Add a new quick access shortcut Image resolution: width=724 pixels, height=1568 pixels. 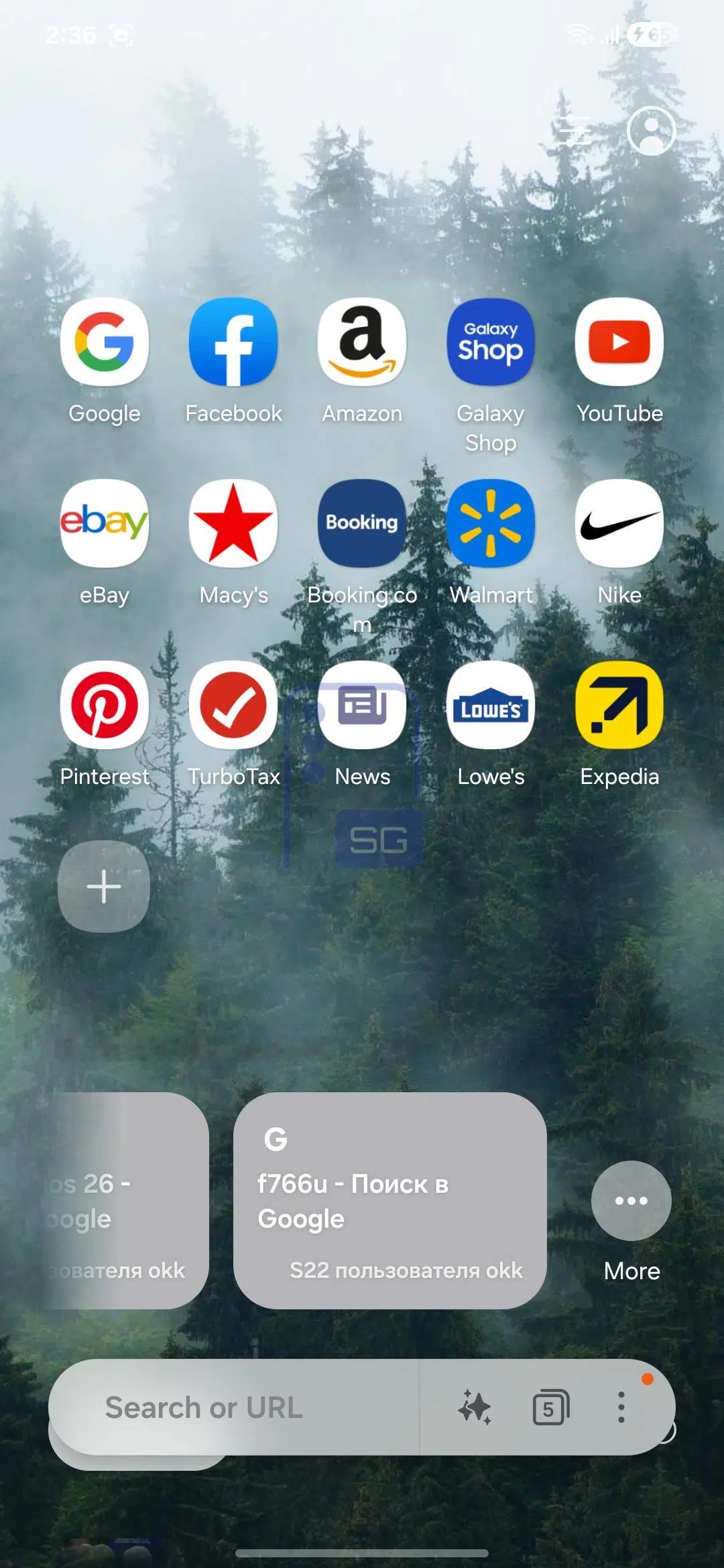coord(104,887)
